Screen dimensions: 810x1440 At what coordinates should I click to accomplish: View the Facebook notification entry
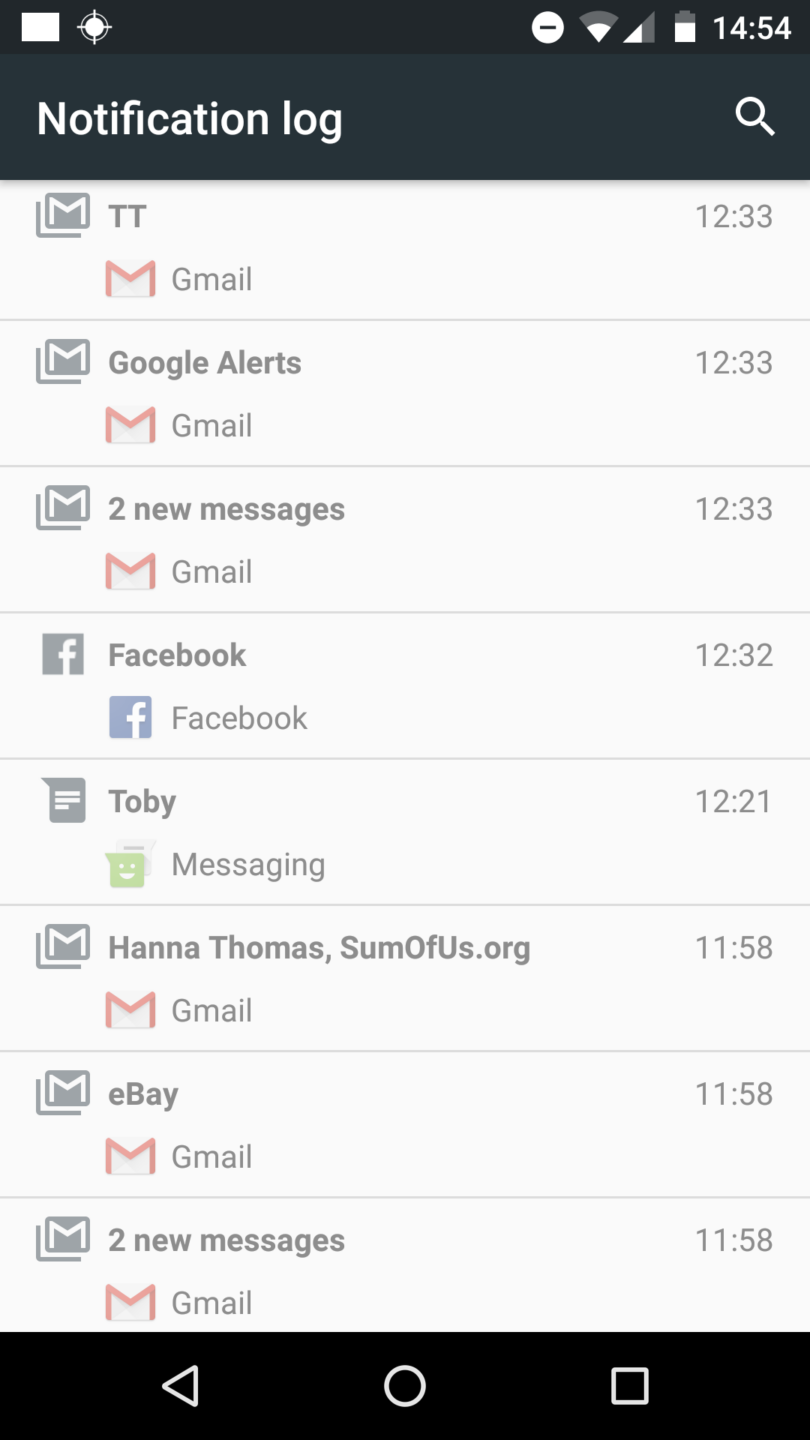404,686
